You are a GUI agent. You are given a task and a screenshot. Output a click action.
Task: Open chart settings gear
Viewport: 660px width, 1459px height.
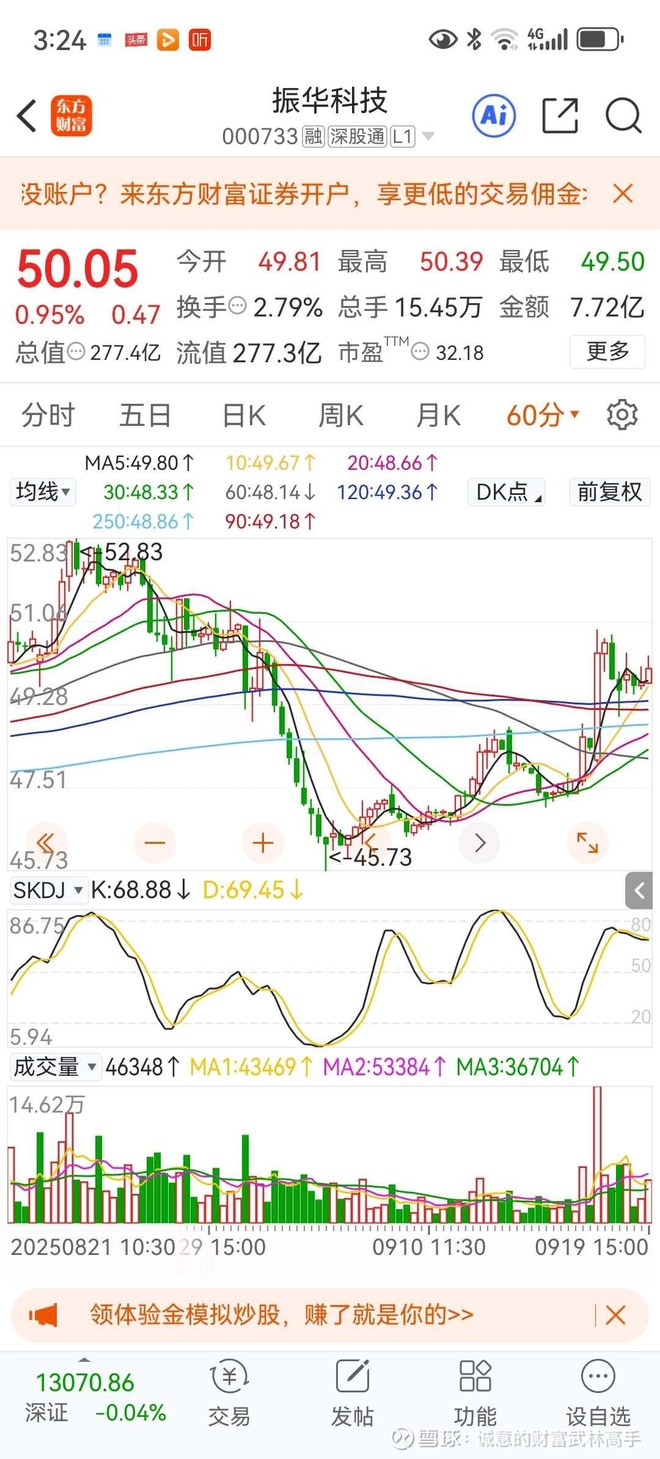point(622,415)
